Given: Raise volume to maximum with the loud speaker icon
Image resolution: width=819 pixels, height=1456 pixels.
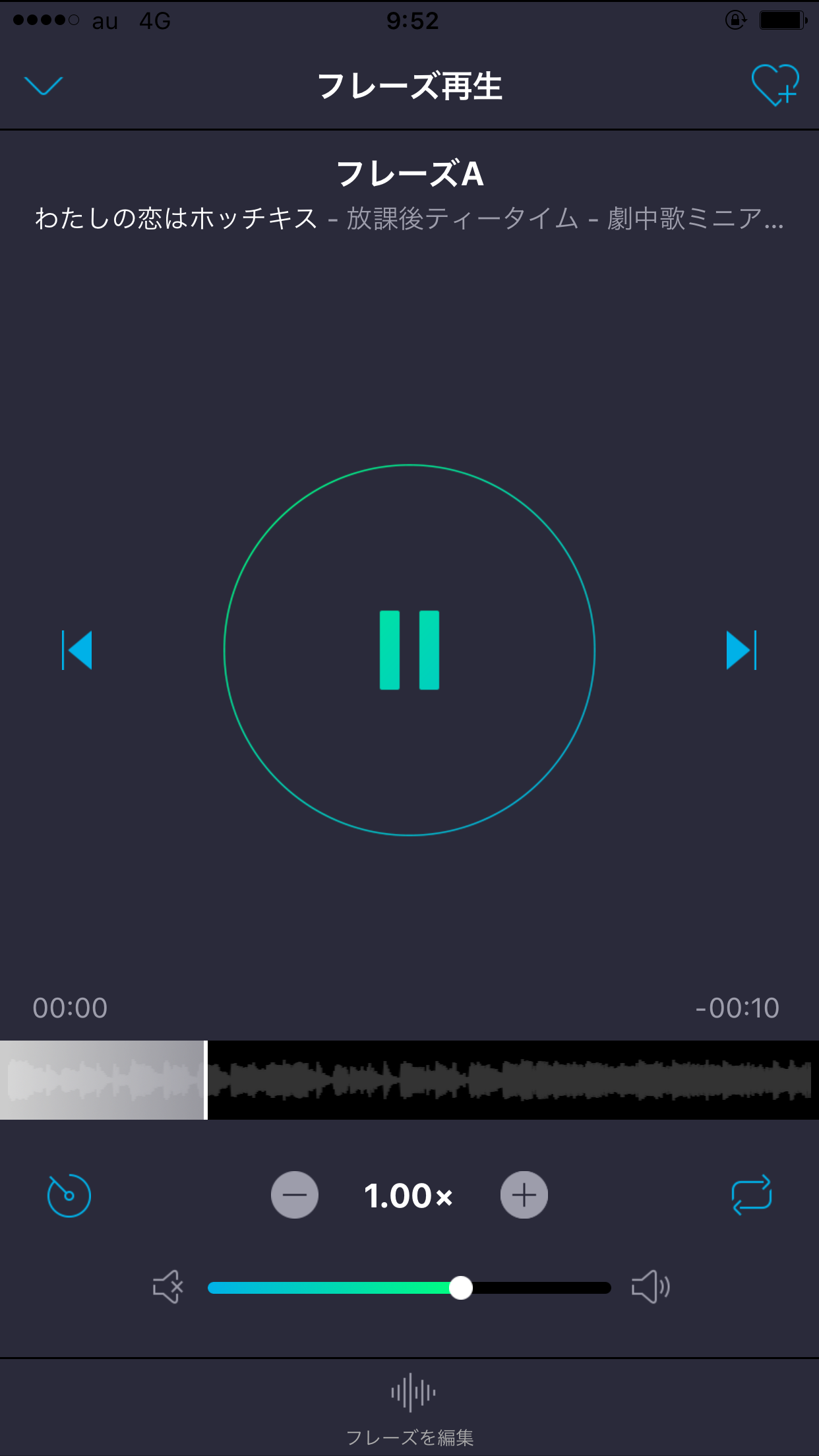Looking at the screenshot, I should [x=651, y=1287].
